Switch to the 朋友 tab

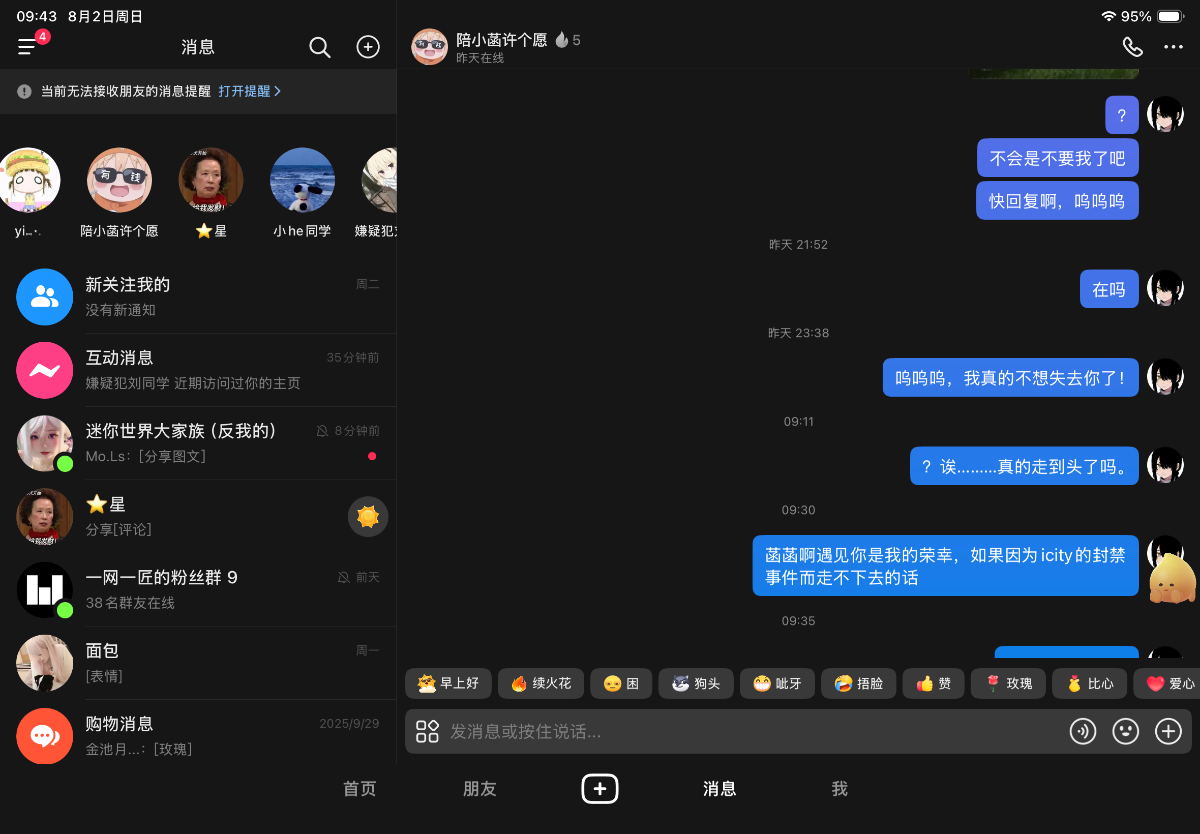coord(480,789)
